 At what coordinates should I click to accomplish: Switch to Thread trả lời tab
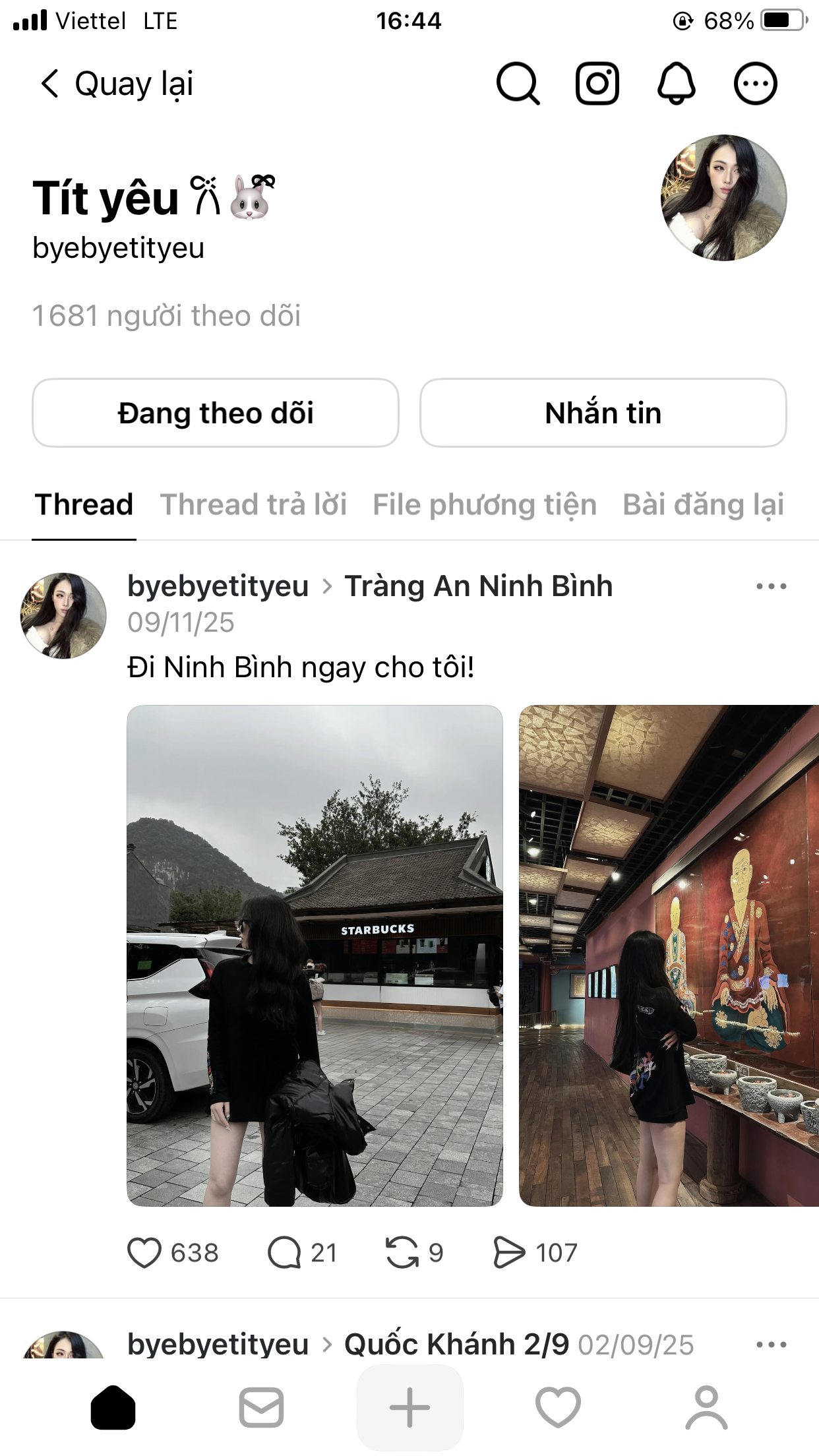[x=254, y=505]
